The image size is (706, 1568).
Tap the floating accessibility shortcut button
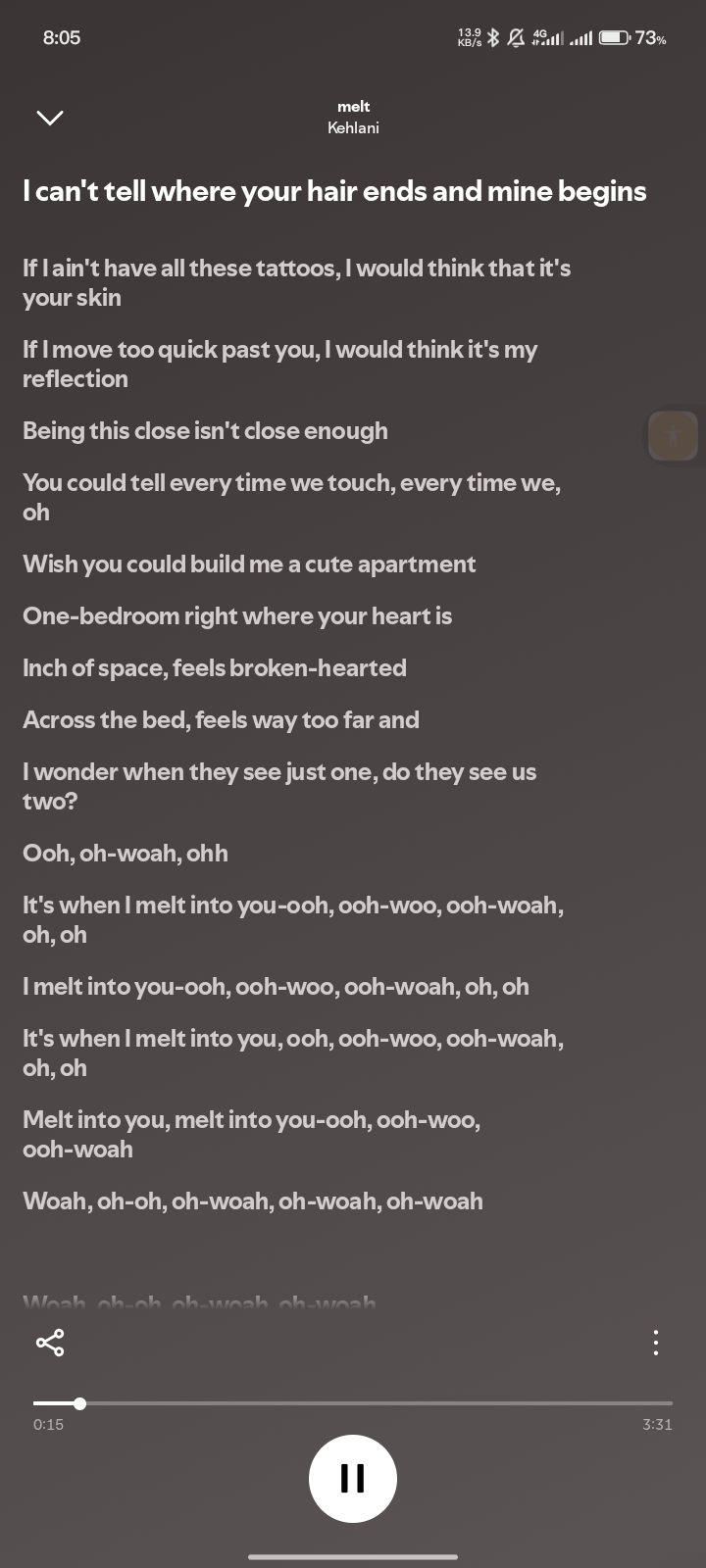click(674, 435)
